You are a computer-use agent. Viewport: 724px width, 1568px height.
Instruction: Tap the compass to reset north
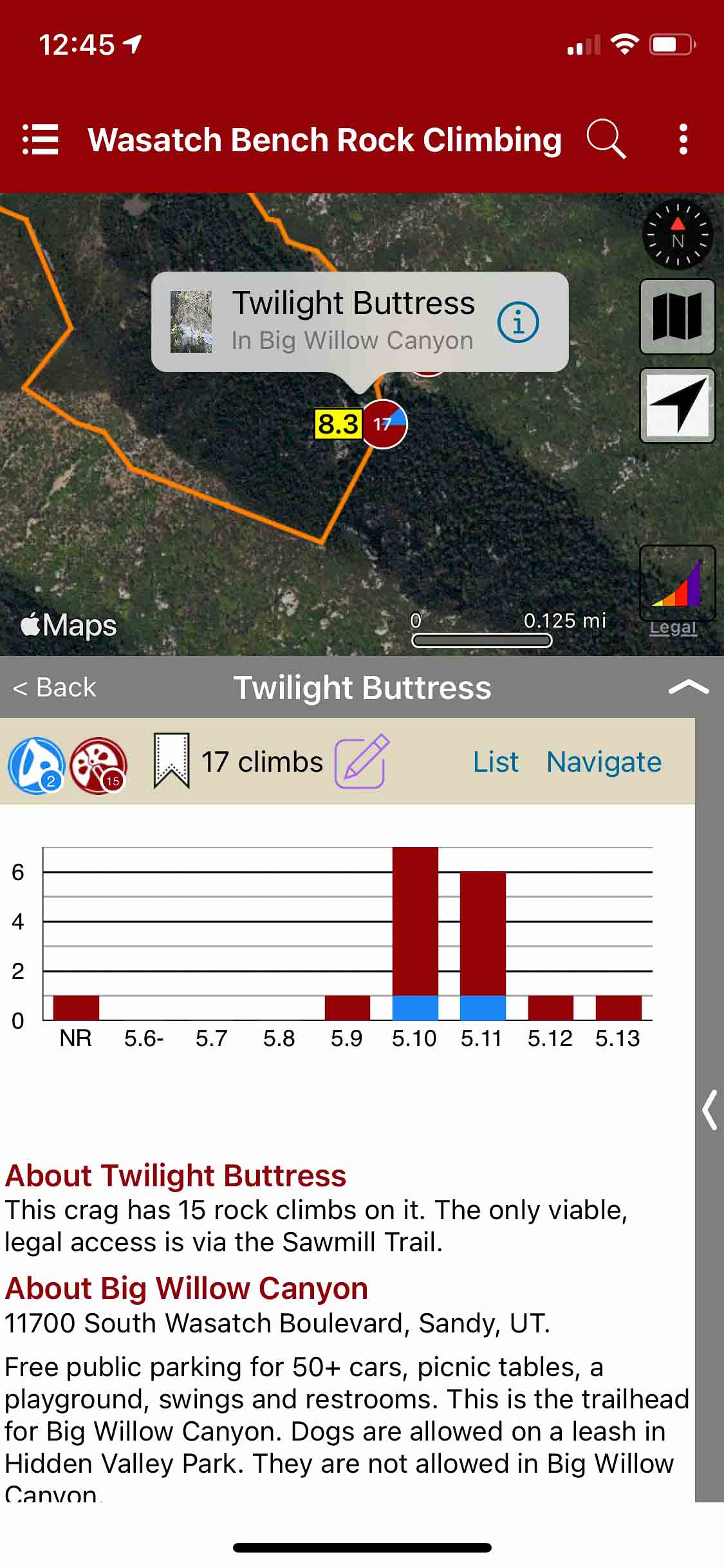coord(678,236)
